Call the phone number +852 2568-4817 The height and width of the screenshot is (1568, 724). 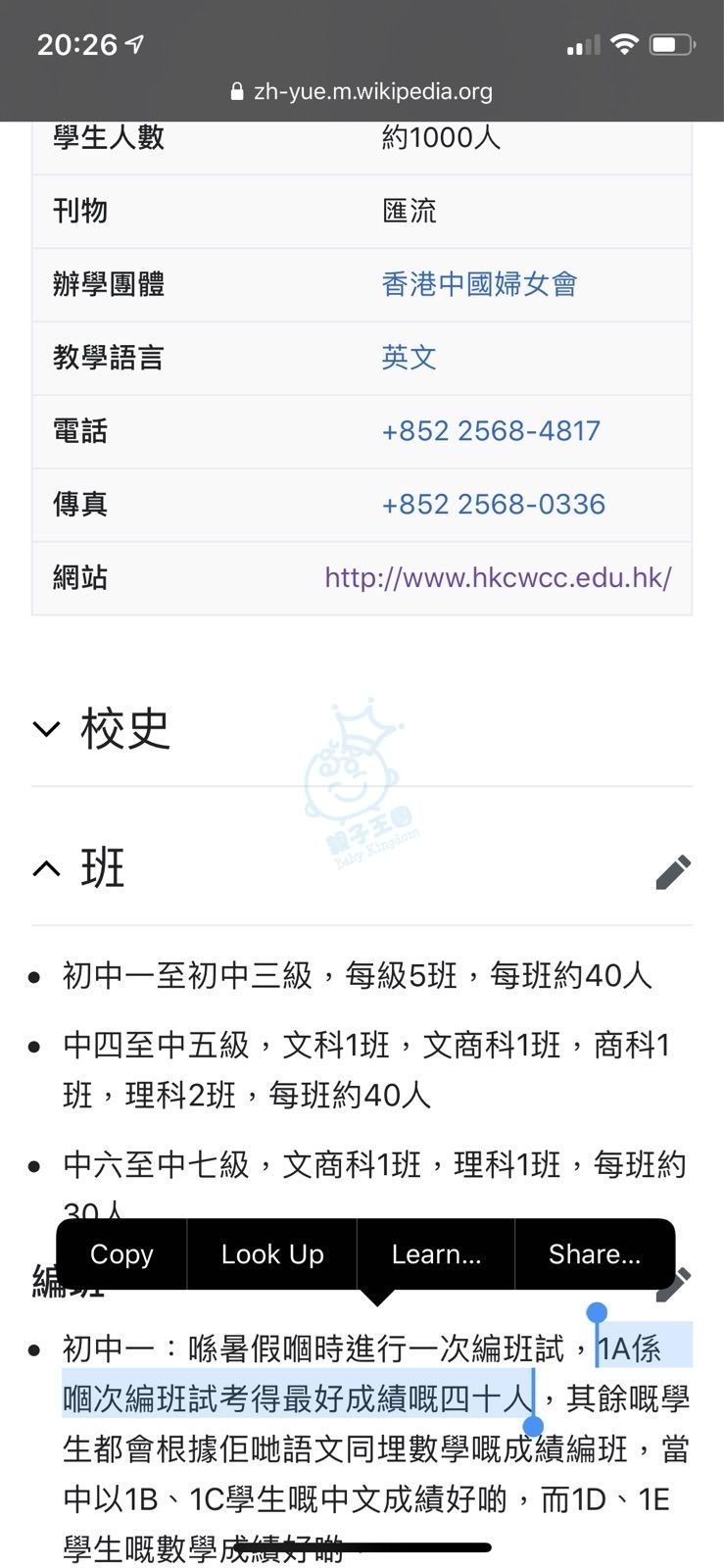[491, 430]
